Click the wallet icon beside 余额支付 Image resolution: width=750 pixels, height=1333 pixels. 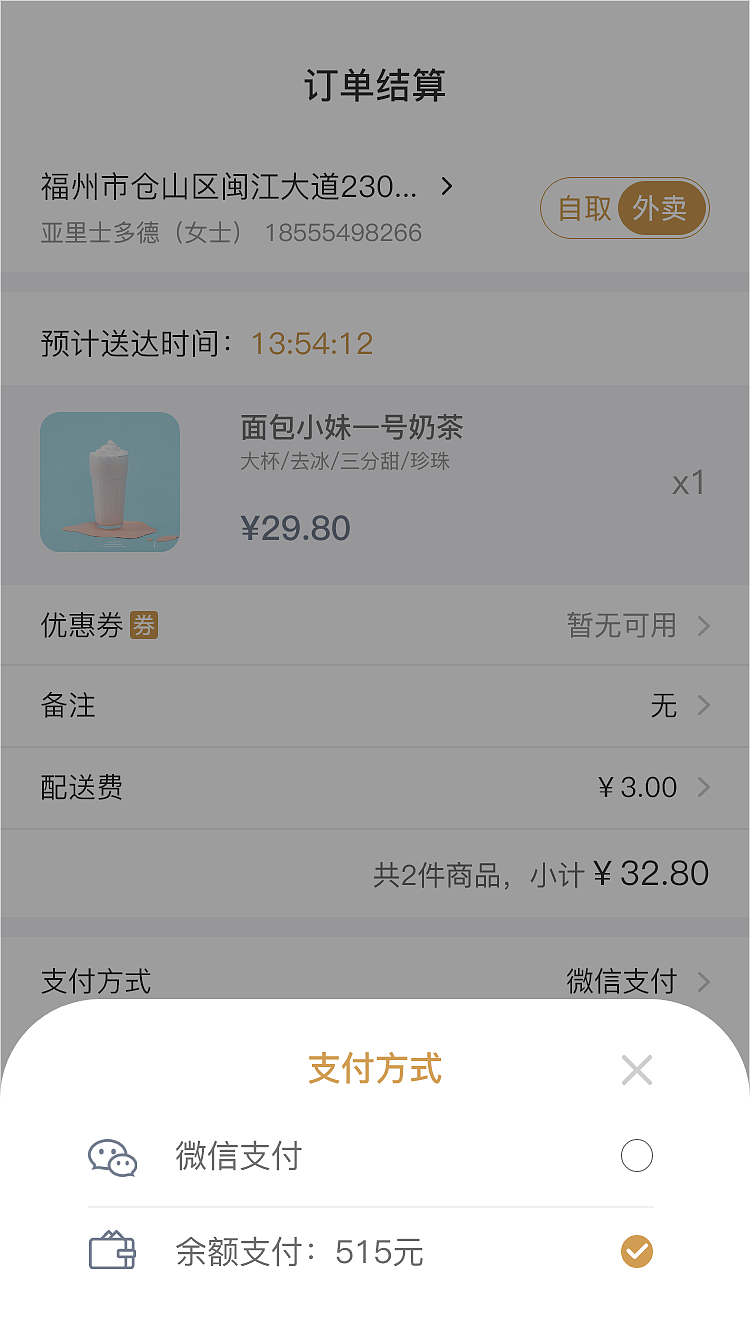coord(113,1251)
